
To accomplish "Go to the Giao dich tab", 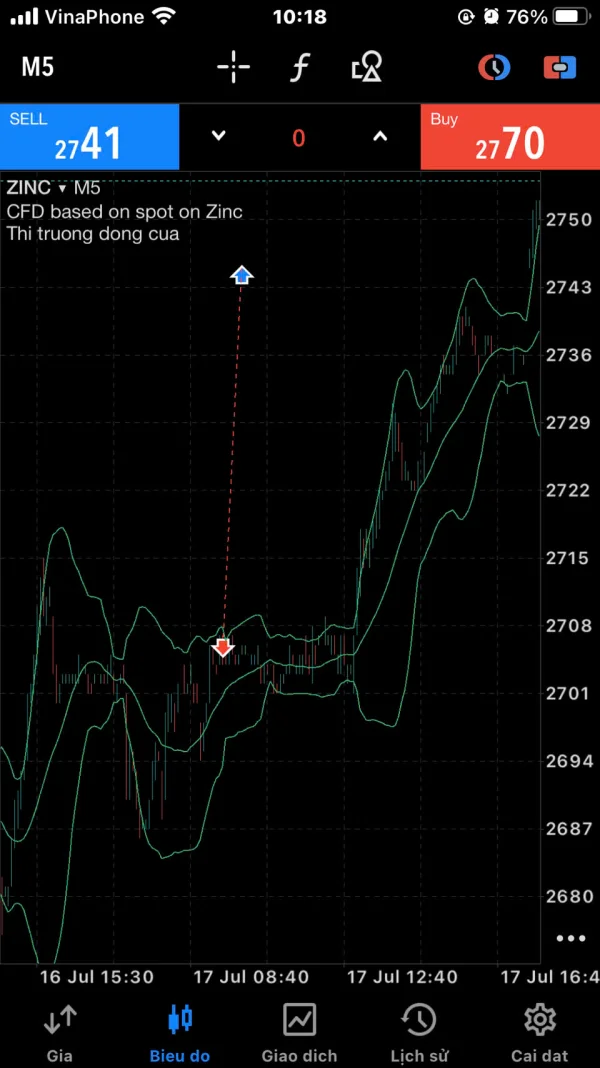I will [299, 1033].
